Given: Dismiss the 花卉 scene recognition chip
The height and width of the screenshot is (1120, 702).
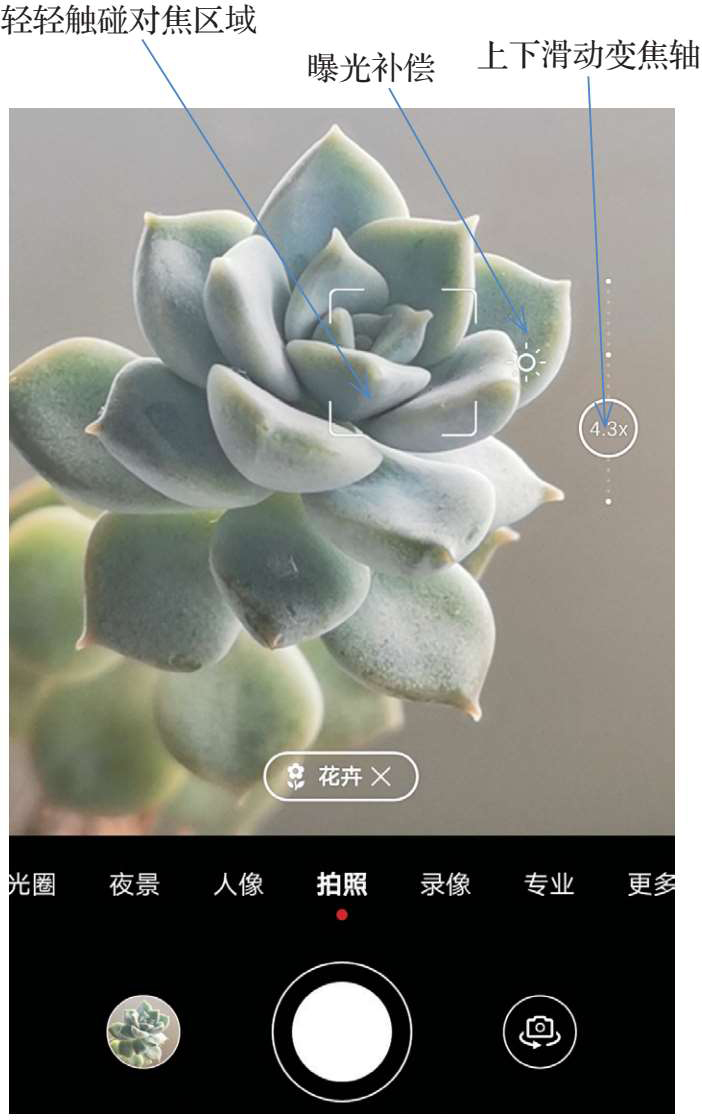Looking at the screenshot, I should [381, 777].
